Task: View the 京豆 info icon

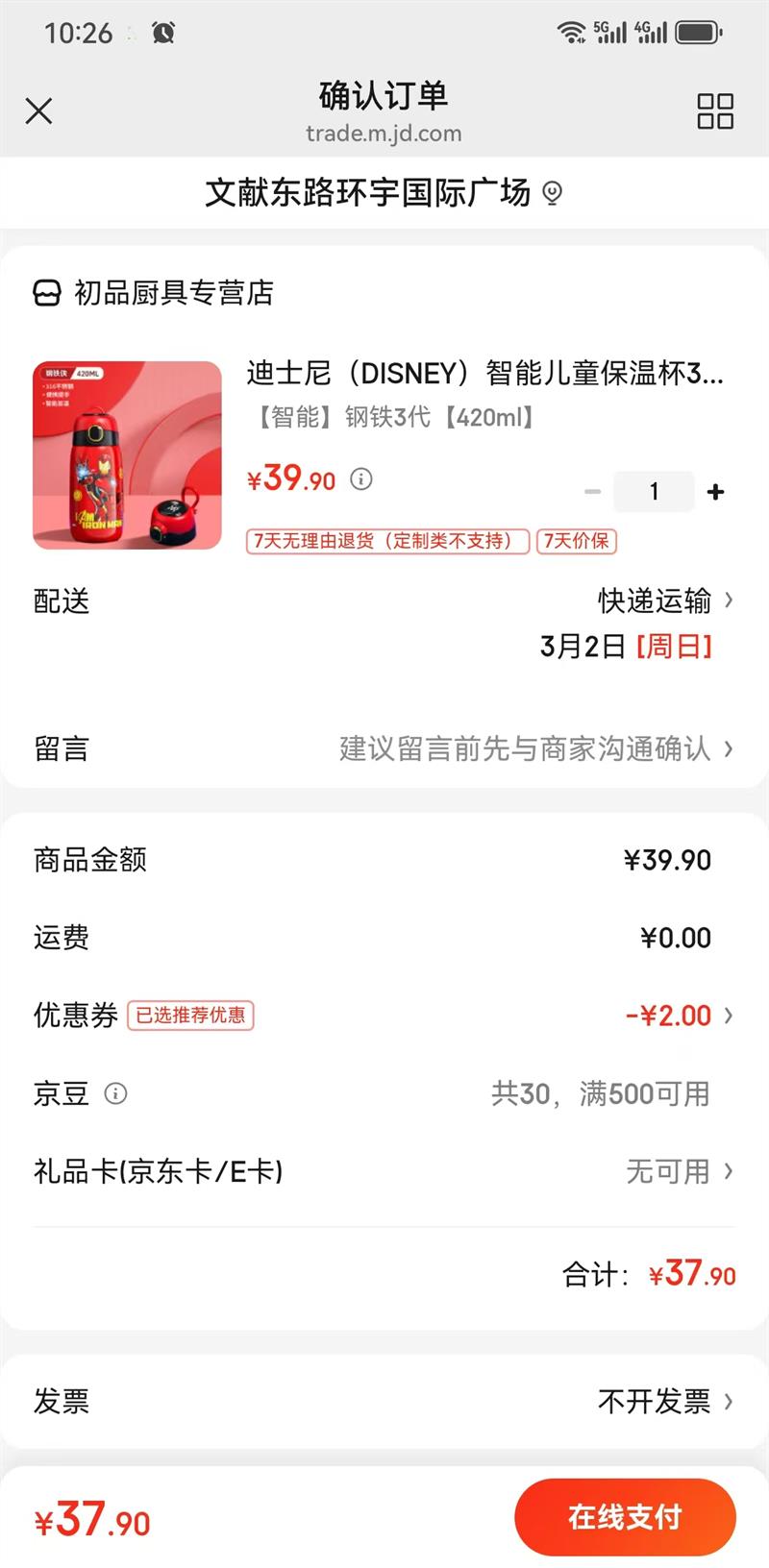Action: click(115, 1092)
